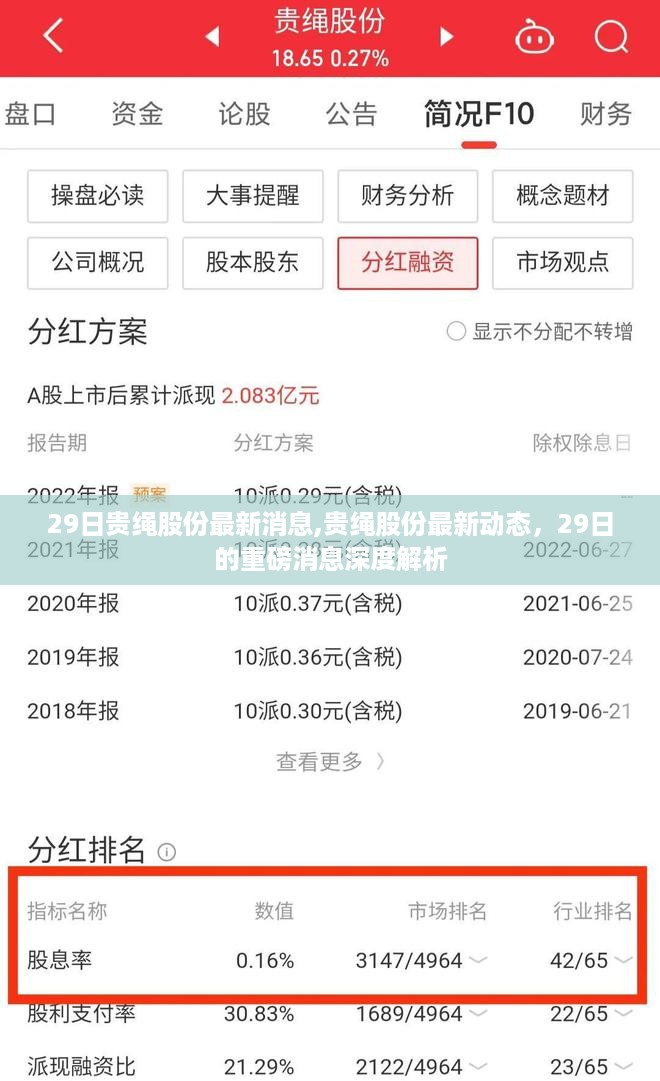Enable 显示不分配不转增 option
The width and height of the screenshot is (660, 1081).
tap(457, 332)
